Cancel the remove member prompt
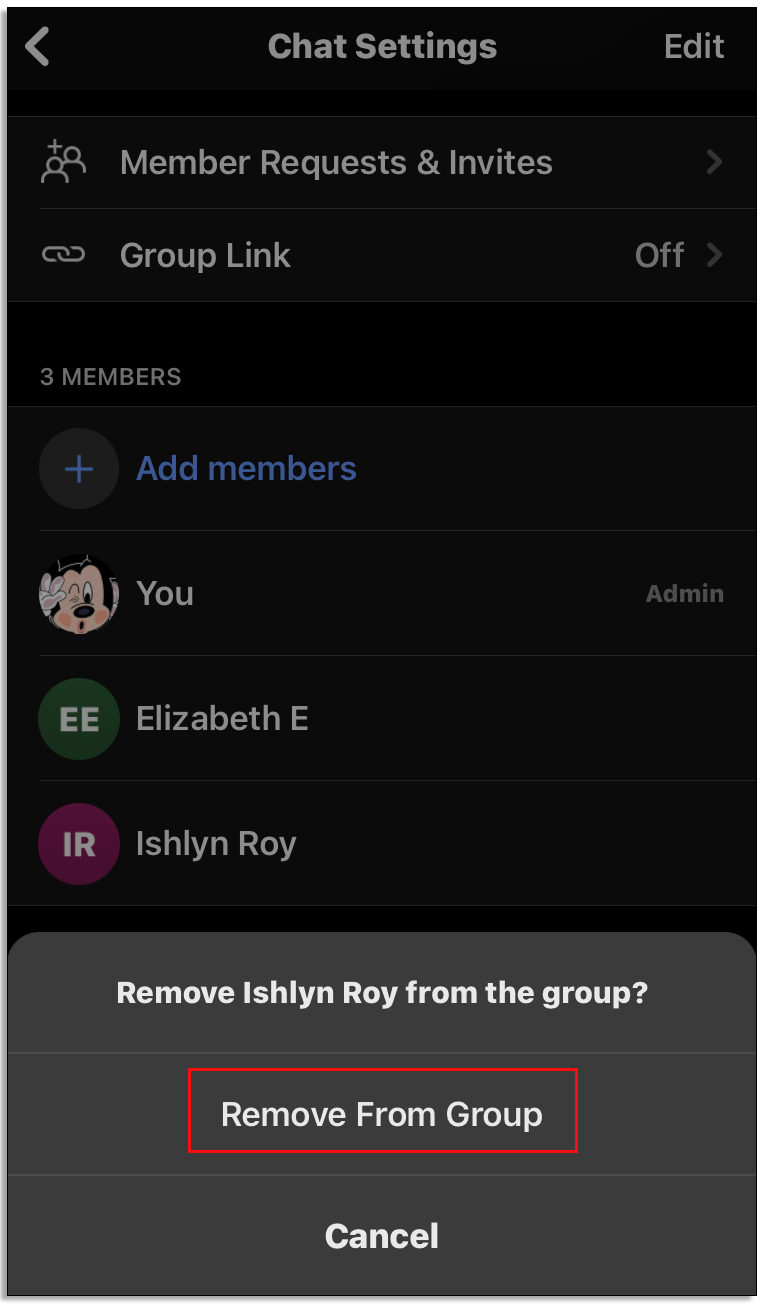 (382, 1236)
